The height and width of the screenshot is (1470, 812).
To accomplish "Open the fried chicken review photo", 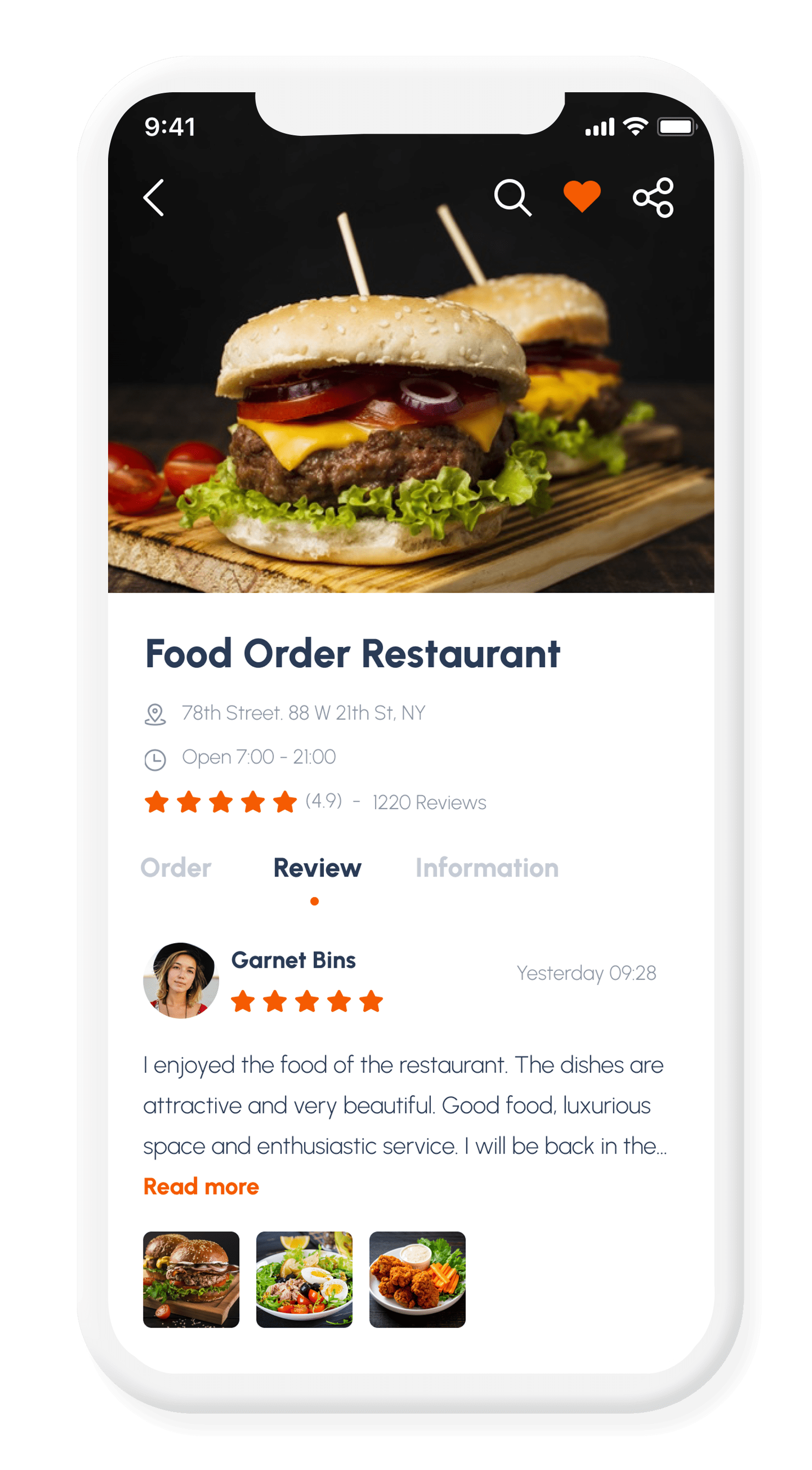I will pyautogui.click(x=418, y=1279).
